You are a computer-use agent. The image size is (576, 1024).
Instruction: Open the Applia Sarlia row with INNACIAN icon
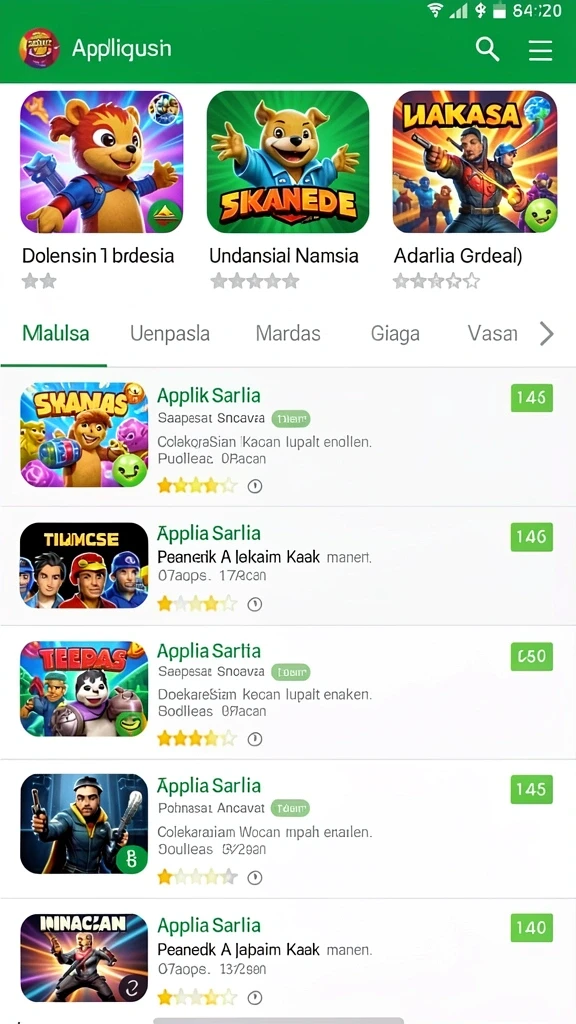click(288, 961)
